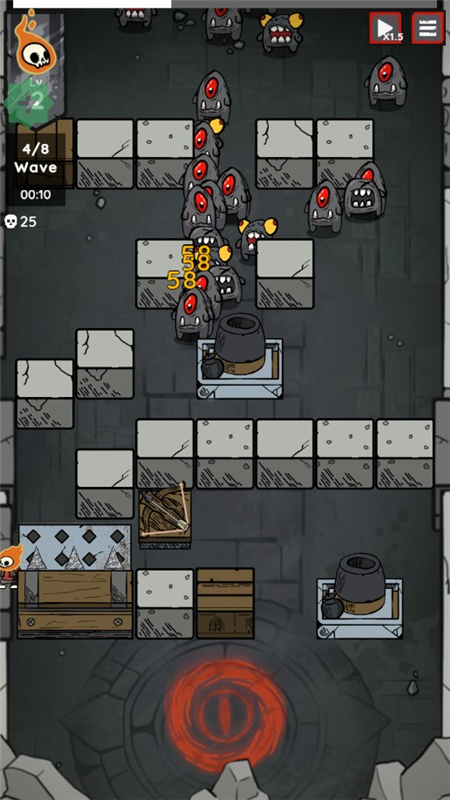The image size is (450, 800).
Task: Open the menu button
Action: [x=428, y=28]
